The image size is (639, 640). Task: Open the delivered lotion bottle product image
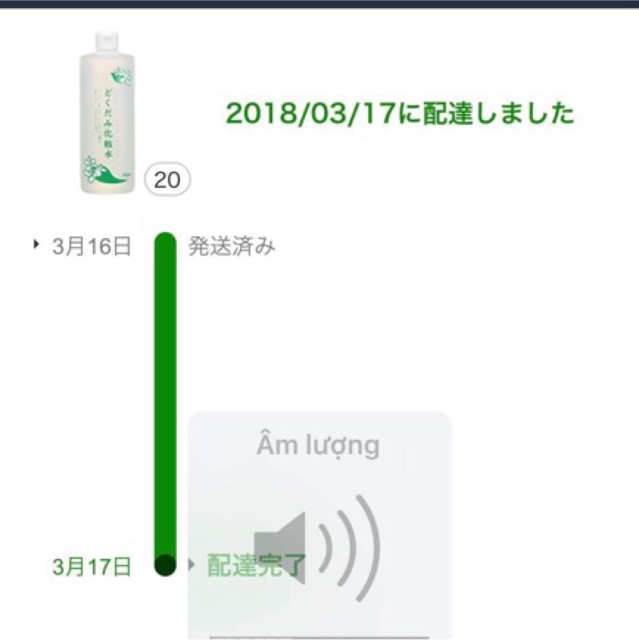[x=113, y=113]
